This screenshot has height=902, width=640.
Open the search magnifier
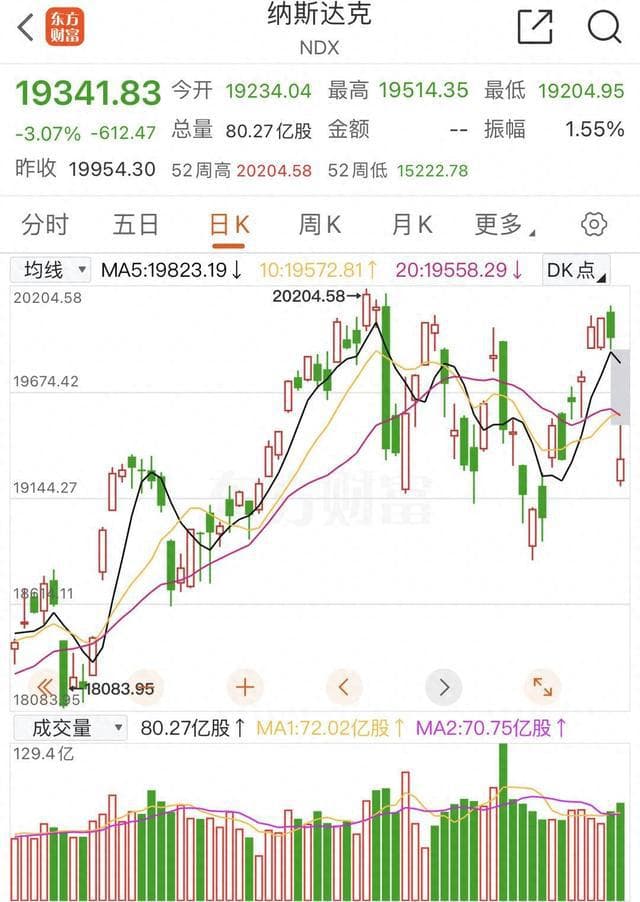604,27
